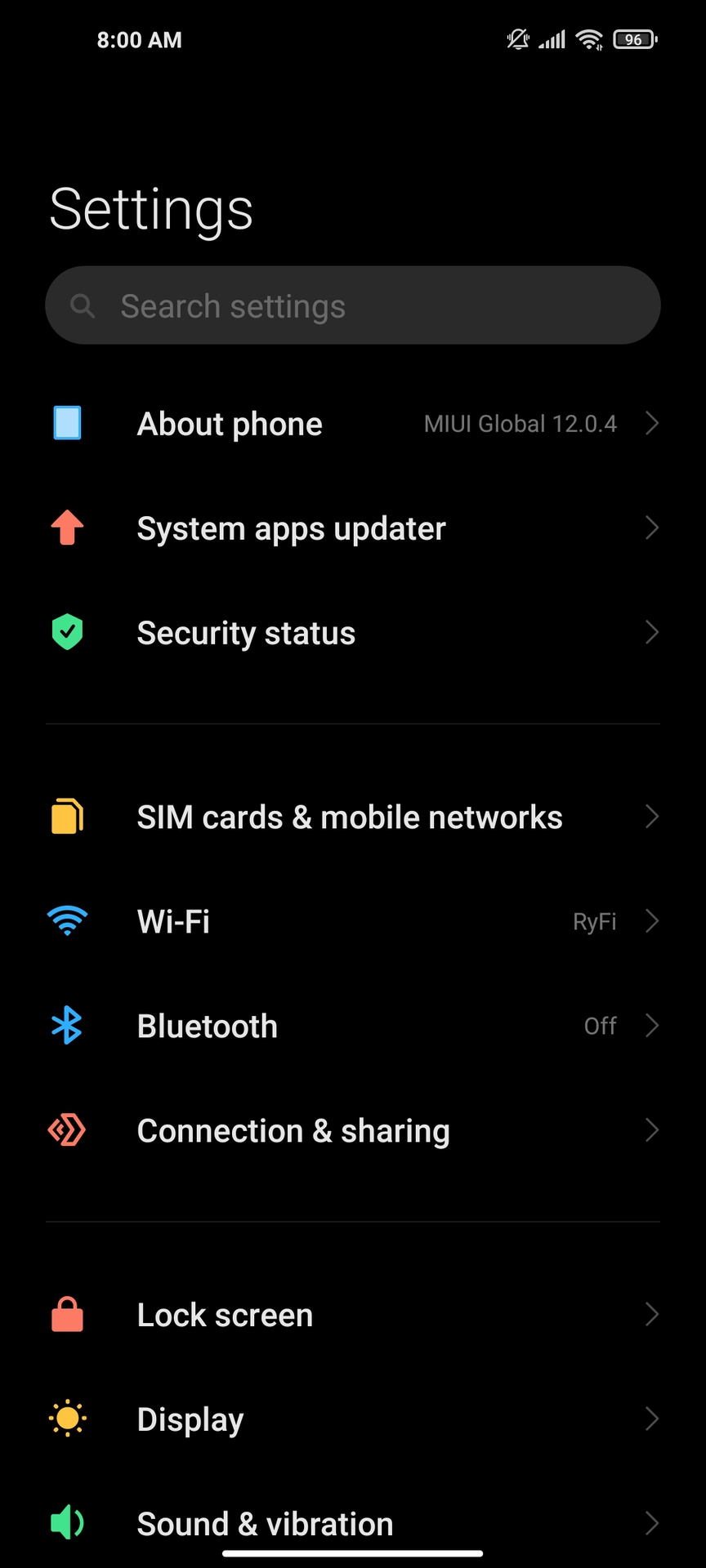
Task: Open SIM cards & mobile networks
Action: [x=353, y=817]
